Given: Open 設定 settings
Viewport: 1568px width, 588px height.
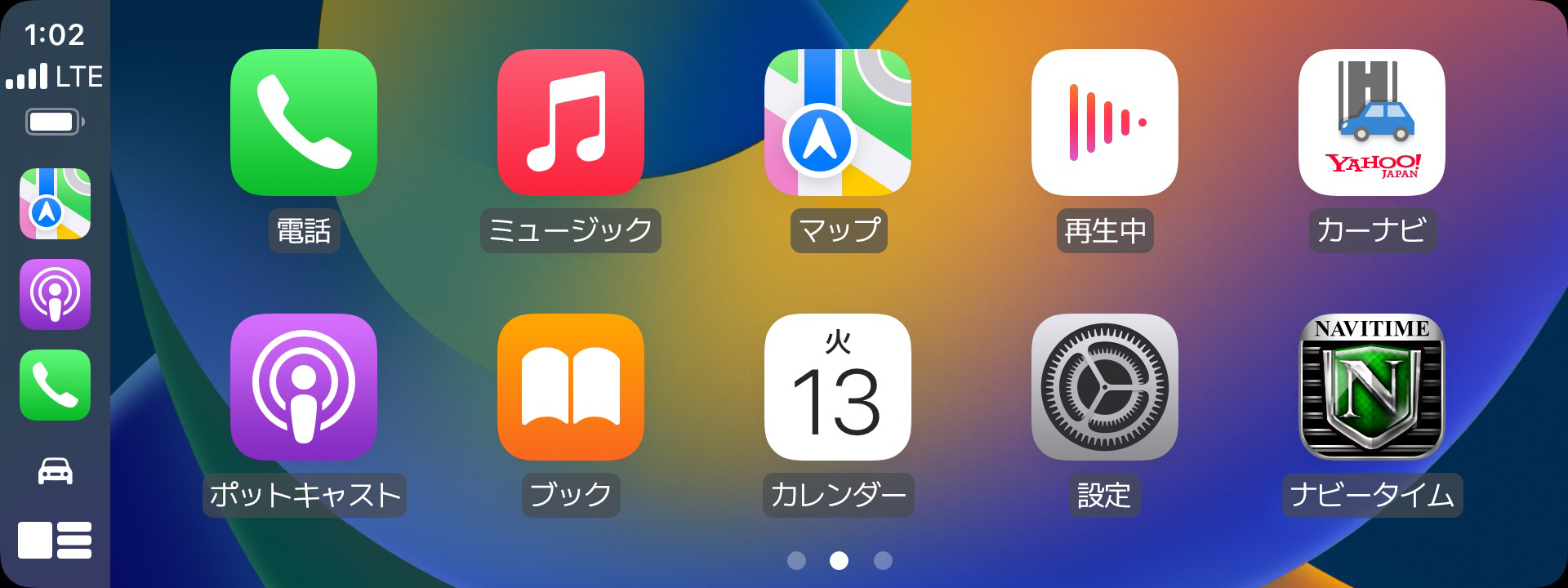Looking at the screenshot, I should click(1104, 387).
